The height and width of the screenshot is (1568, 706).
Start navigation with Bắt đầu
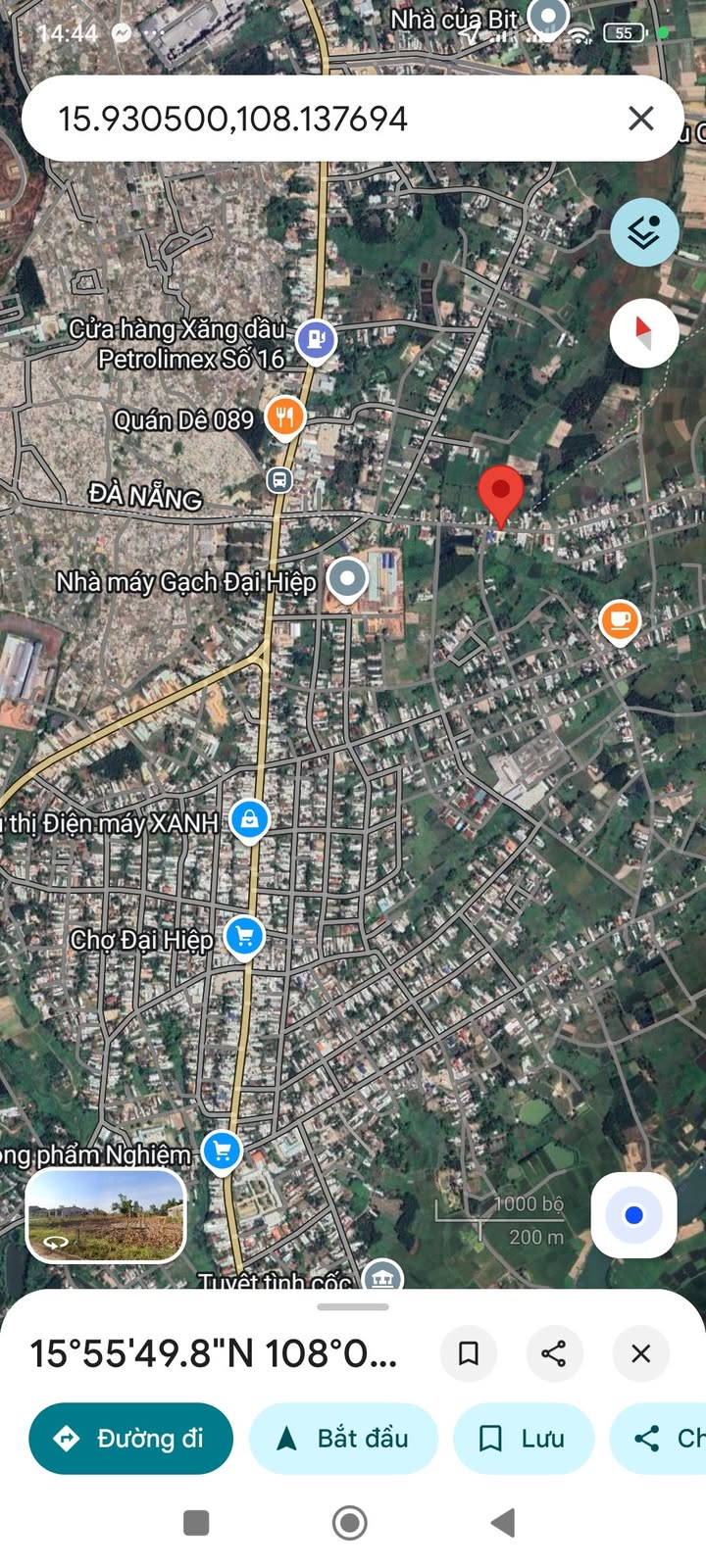point(343,1439)
